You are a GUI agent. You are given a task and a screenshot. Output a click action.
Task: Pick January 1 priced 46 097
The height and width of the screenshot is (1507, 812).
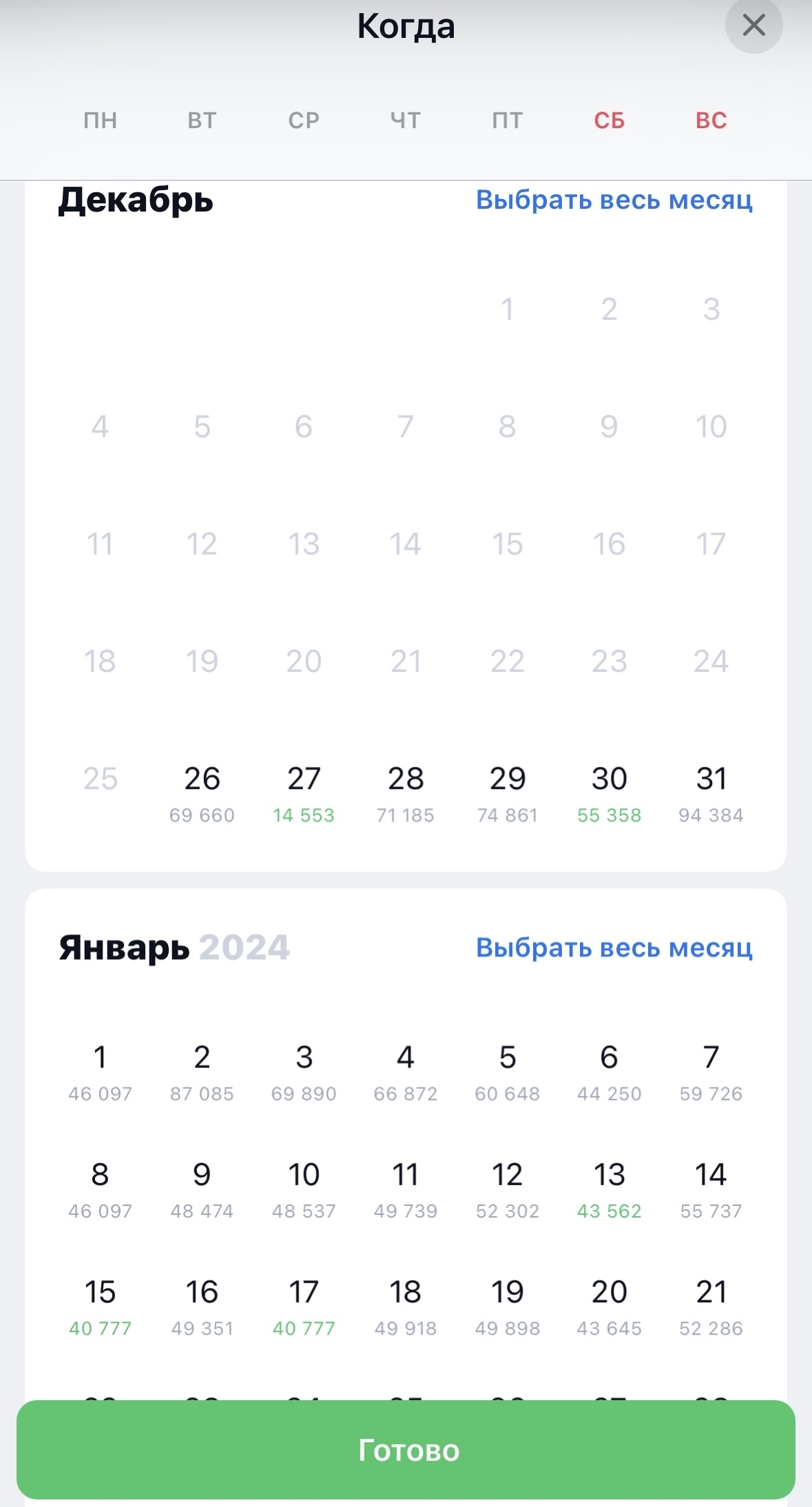click(x=100, y=1072)
